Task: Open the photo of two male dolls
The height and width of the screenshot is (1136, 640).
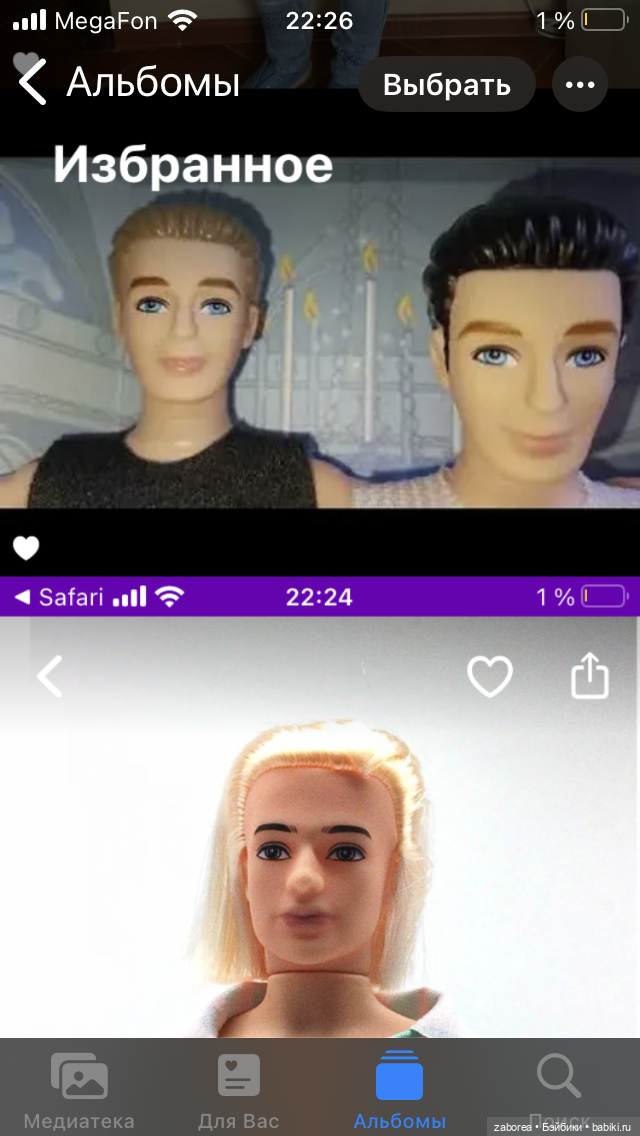Action: (x=320, y=340)
